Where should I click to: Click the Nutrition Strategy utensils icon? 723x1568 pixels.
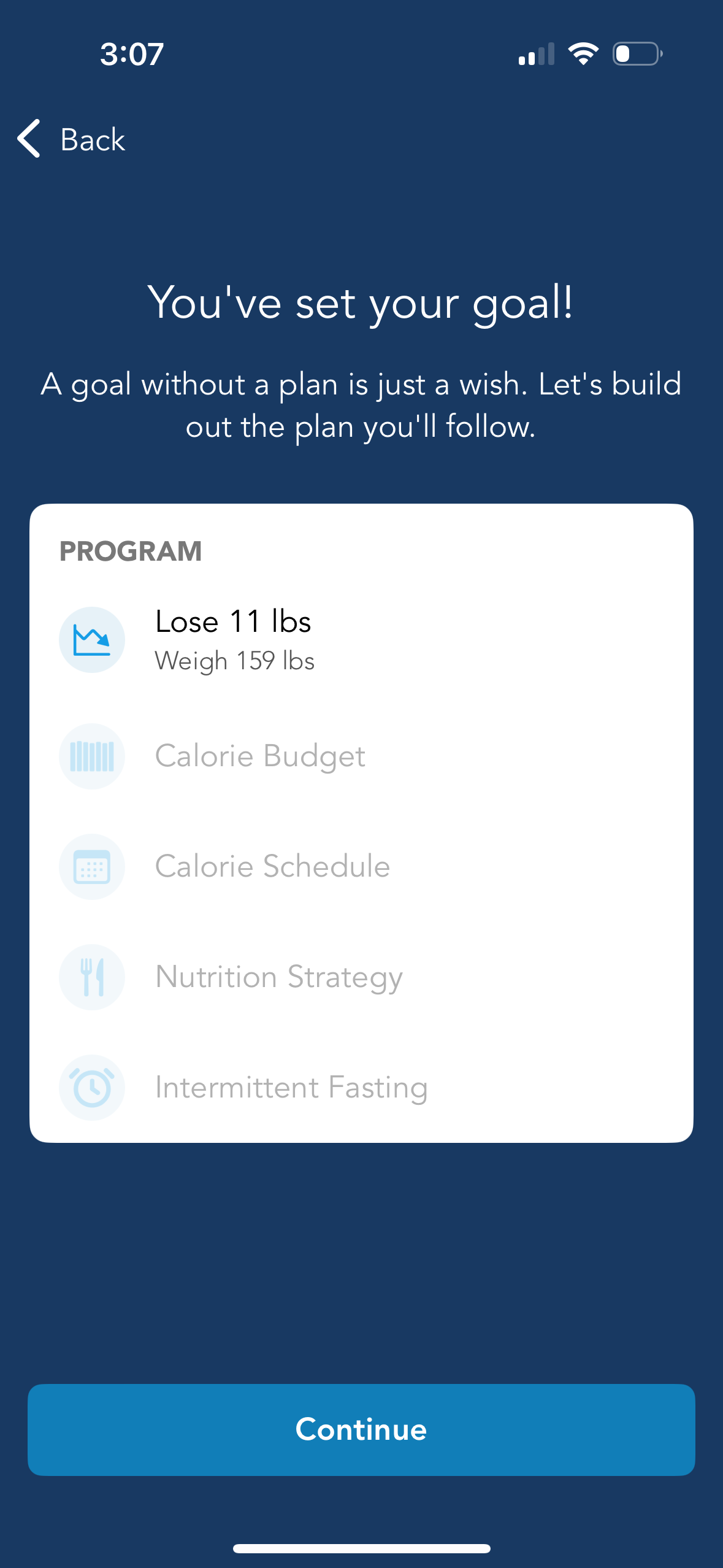pos(92,977)
